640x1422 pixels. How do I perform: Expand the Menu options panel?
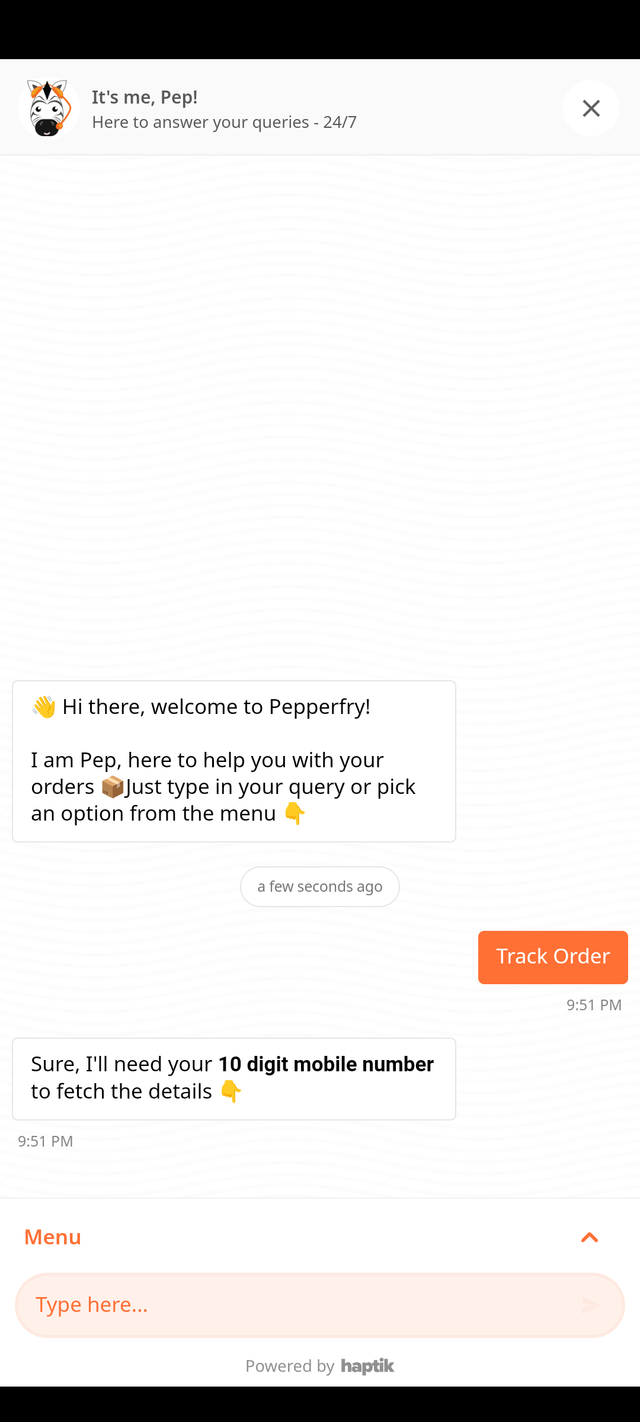pos(589,1238)
